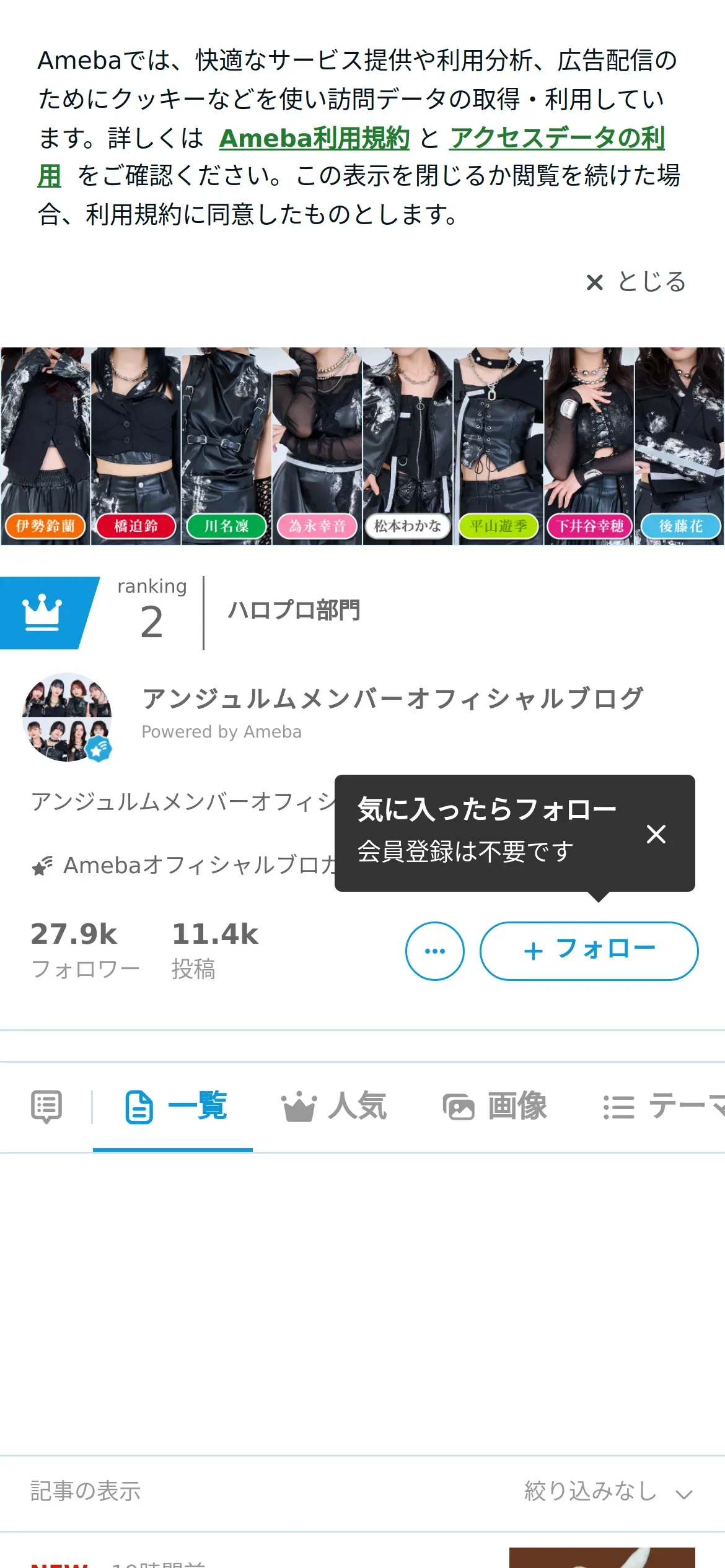Switch to the 画像 tab
The width and height of the screenshot is (725, 1568).
[x=495, y=1107]
